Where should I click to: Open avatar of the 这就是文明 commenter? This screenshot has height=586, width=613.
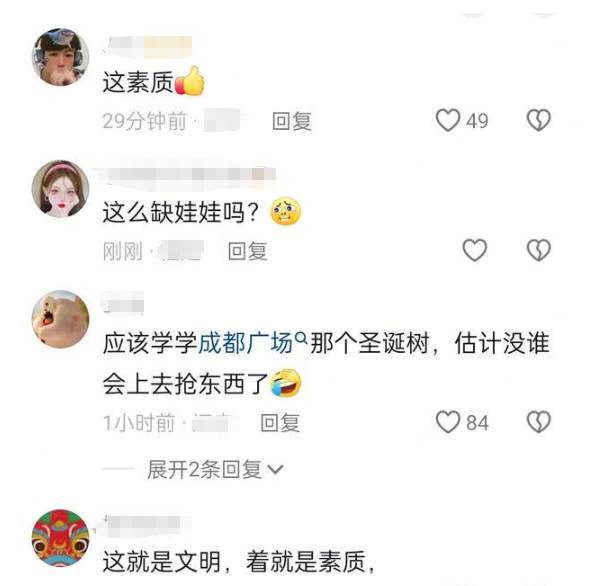(61, 540)
